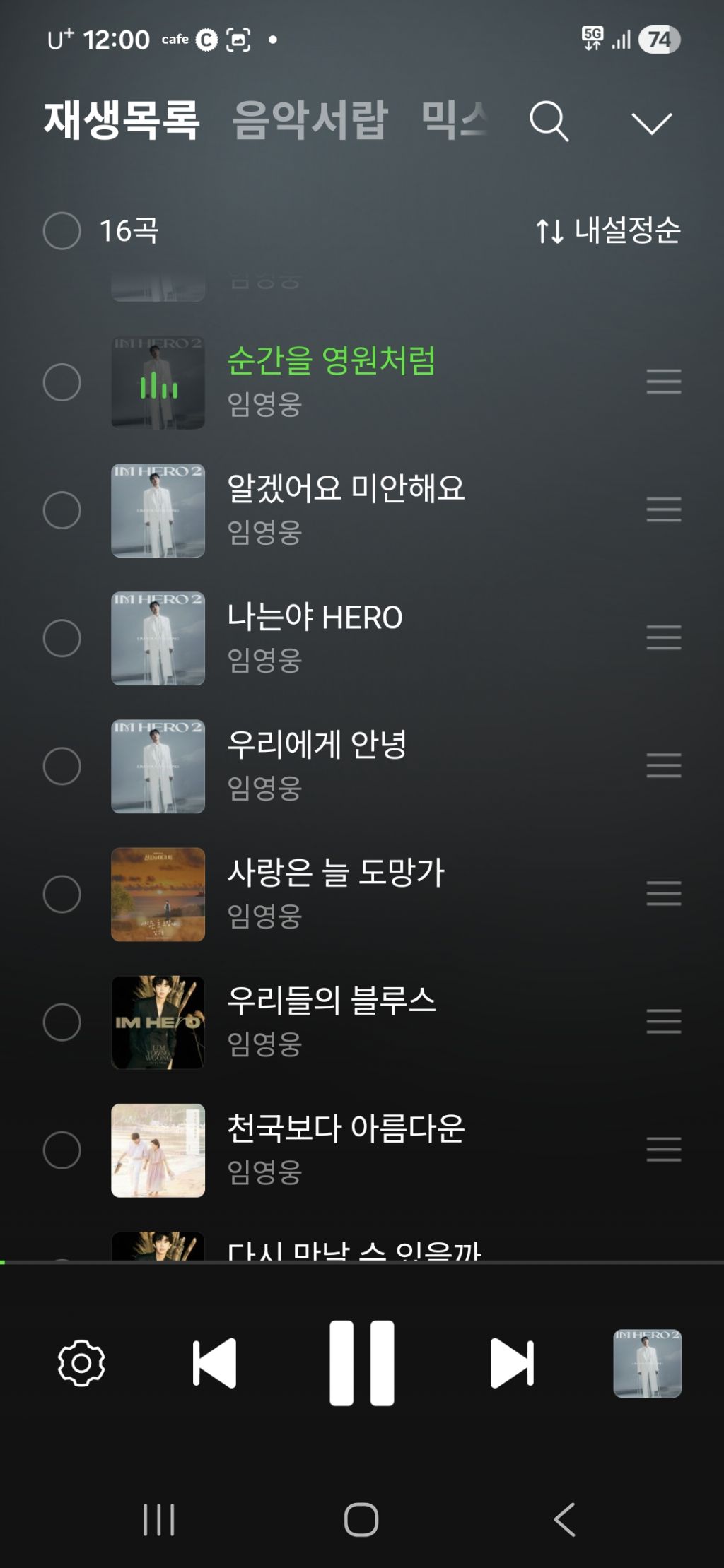Change sort order from 내설정순
The image size is (724, 1568).
click(x=608, y=230)
